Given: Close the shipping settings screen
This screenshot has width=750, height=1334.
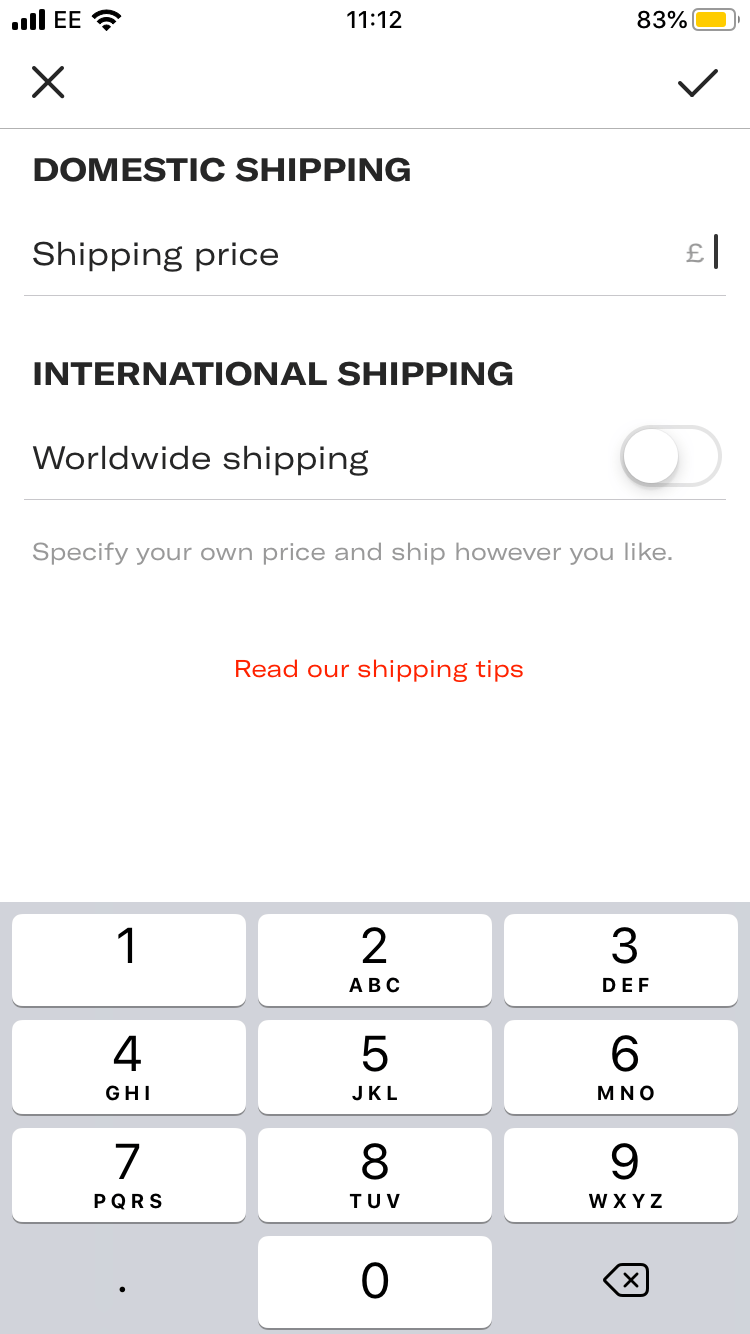Looking at the screenshot, I should 48,82.
